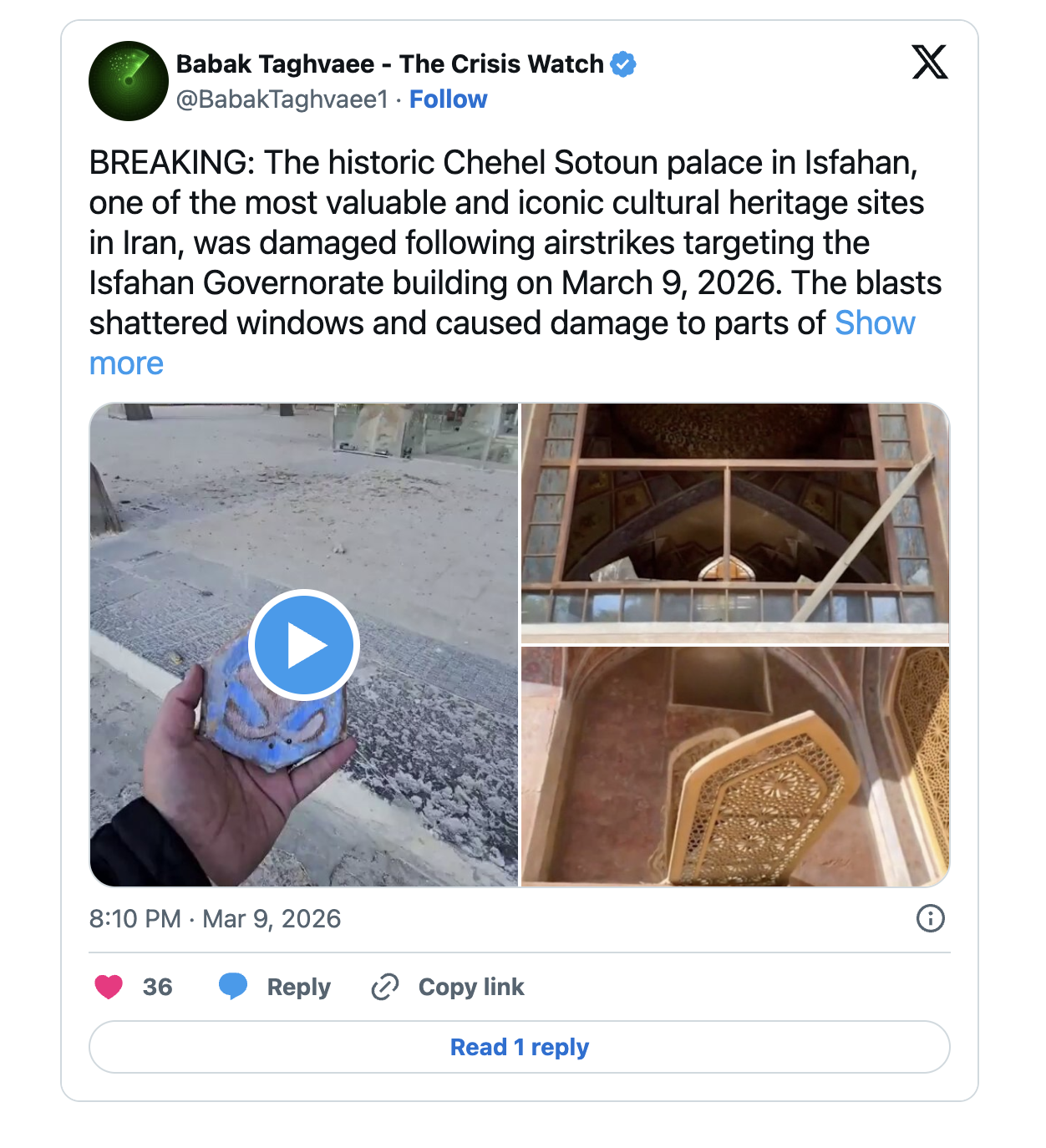Open the @BabakTaghvaee1 handle

click(x=282, y=99)
